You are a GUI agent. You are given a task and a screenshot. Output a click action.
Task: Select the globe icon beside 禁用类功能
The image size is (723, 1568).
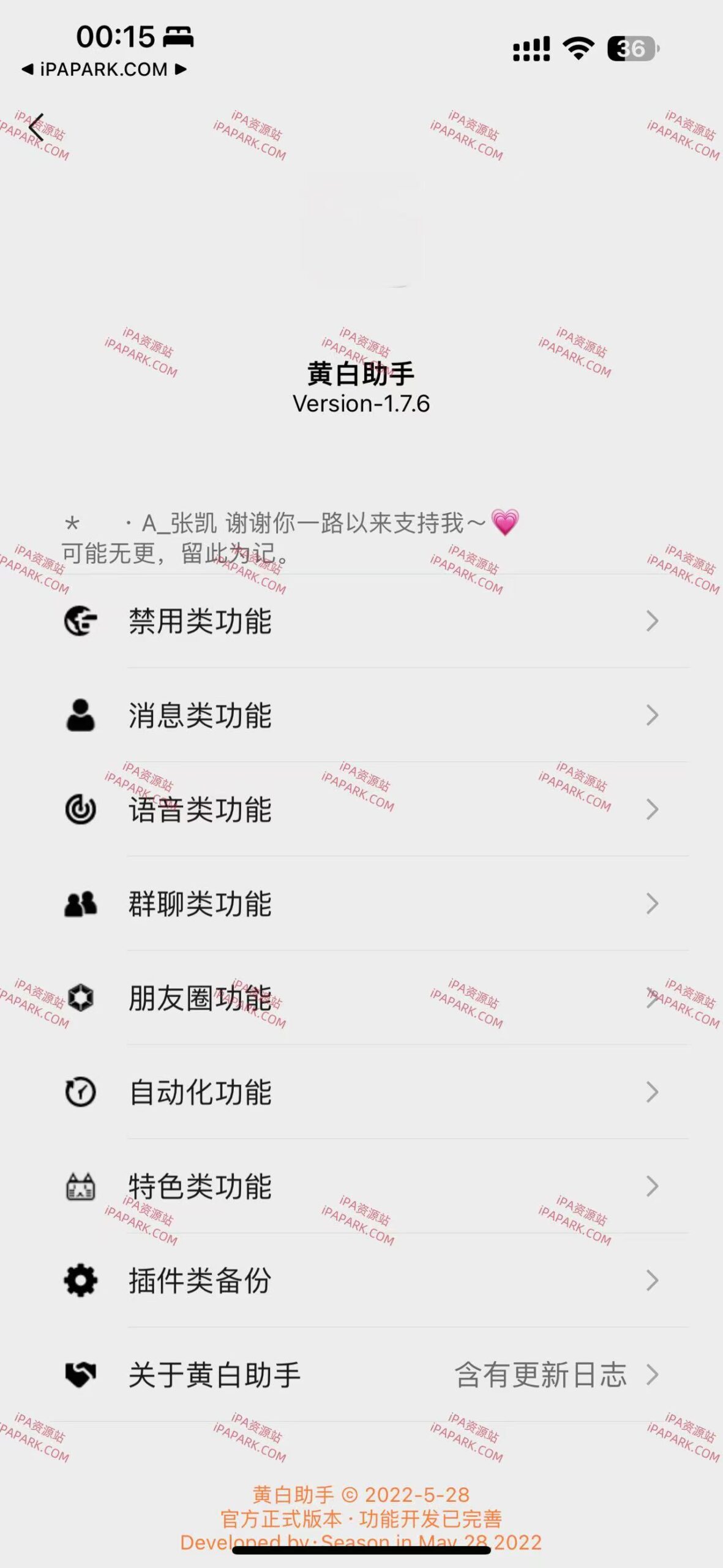tap(80, 620)
